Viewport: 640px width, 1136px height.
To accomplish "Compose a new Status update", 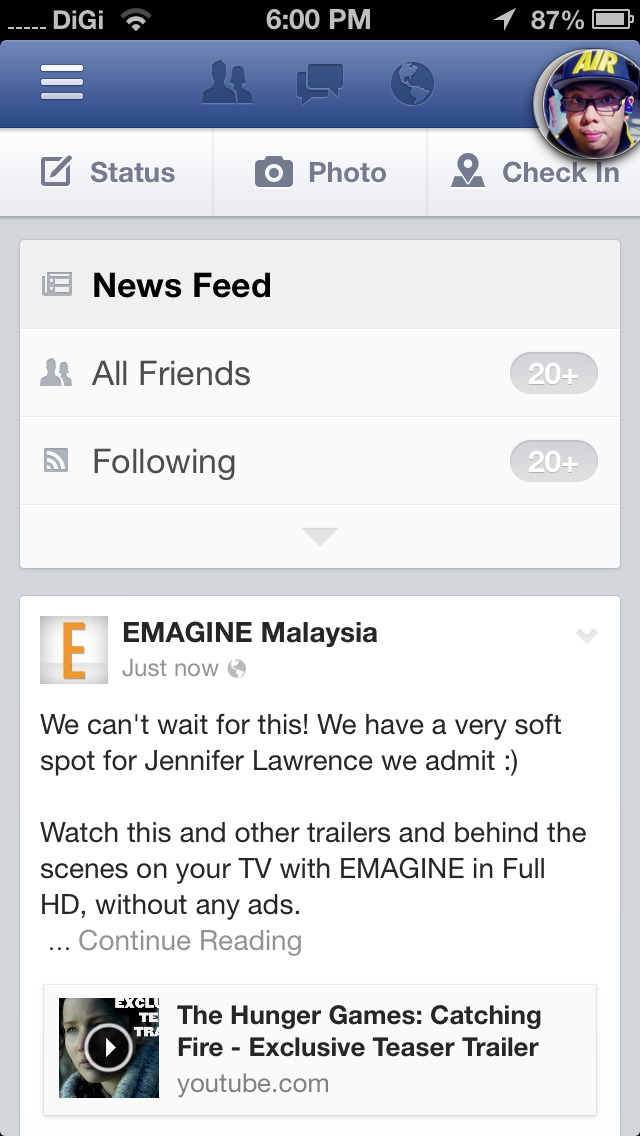I will pyautogui.click(x=107, y=172).
